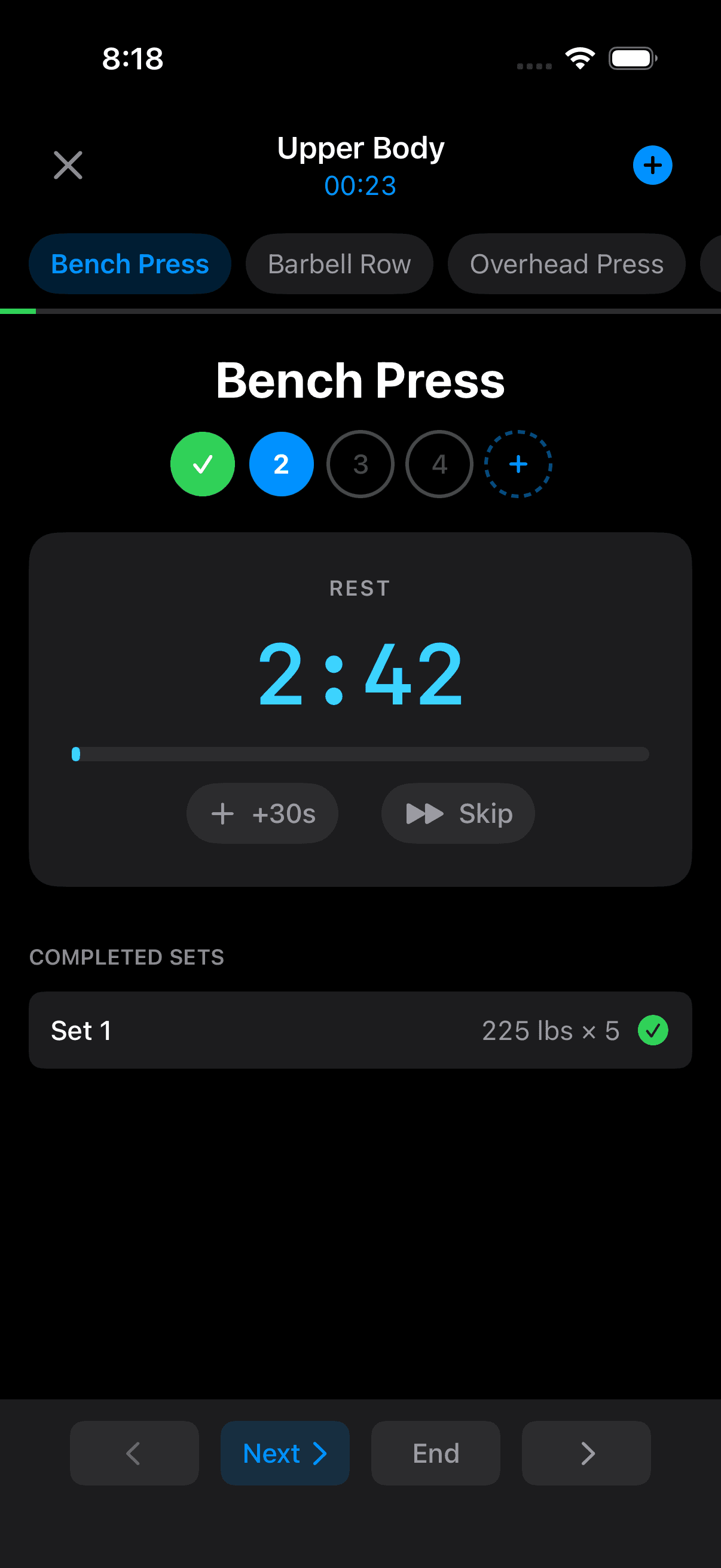Dismiss the workout with the X
The height and width of the screenshot is (1568, 721).
(x=68, y=164)
